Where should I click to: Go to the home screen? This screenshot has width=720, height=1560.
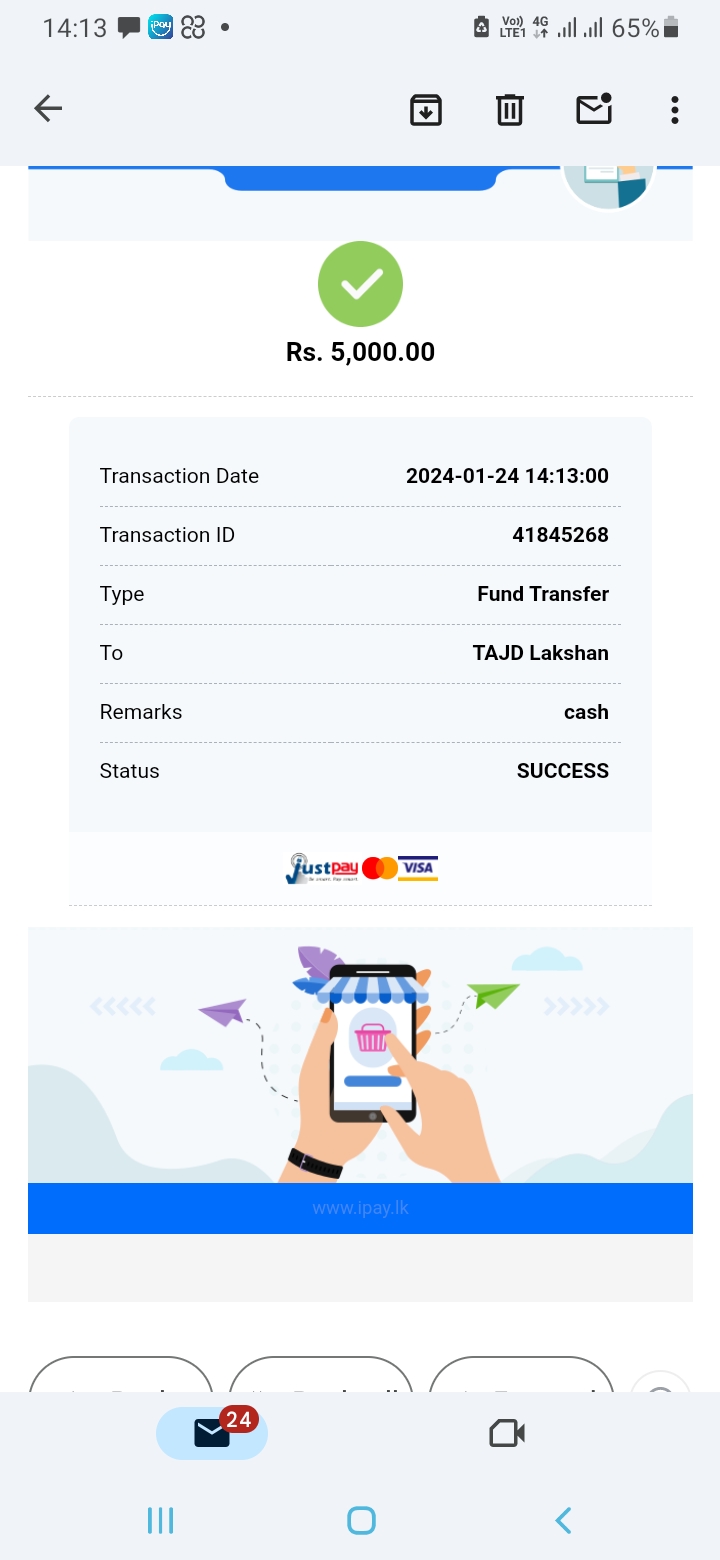click(x=361, y=1521)
